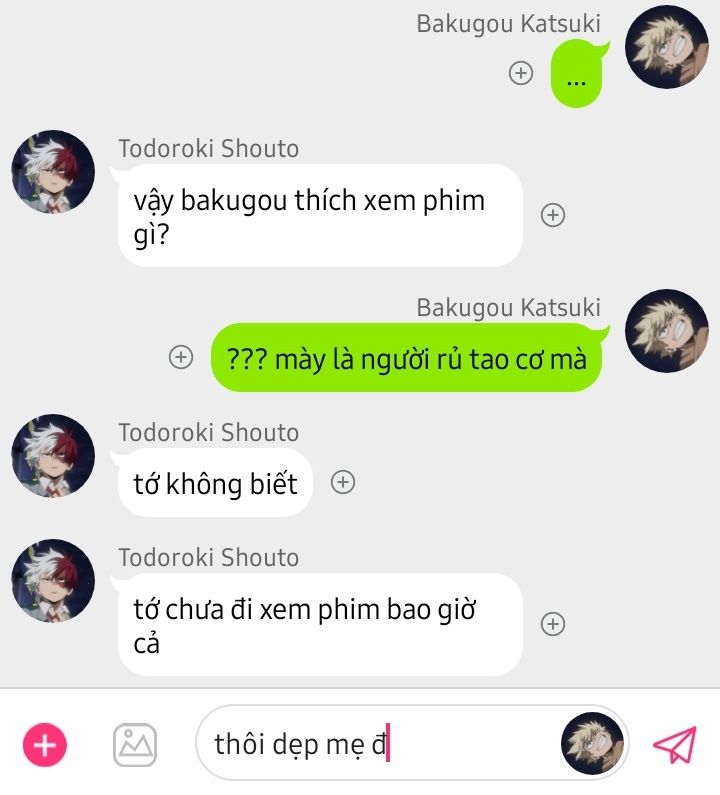This screenshot has height=795, width=720.
Task: Tap plus beside "tớ chưa đi xem phim"
Action: (x=553, y=624)
